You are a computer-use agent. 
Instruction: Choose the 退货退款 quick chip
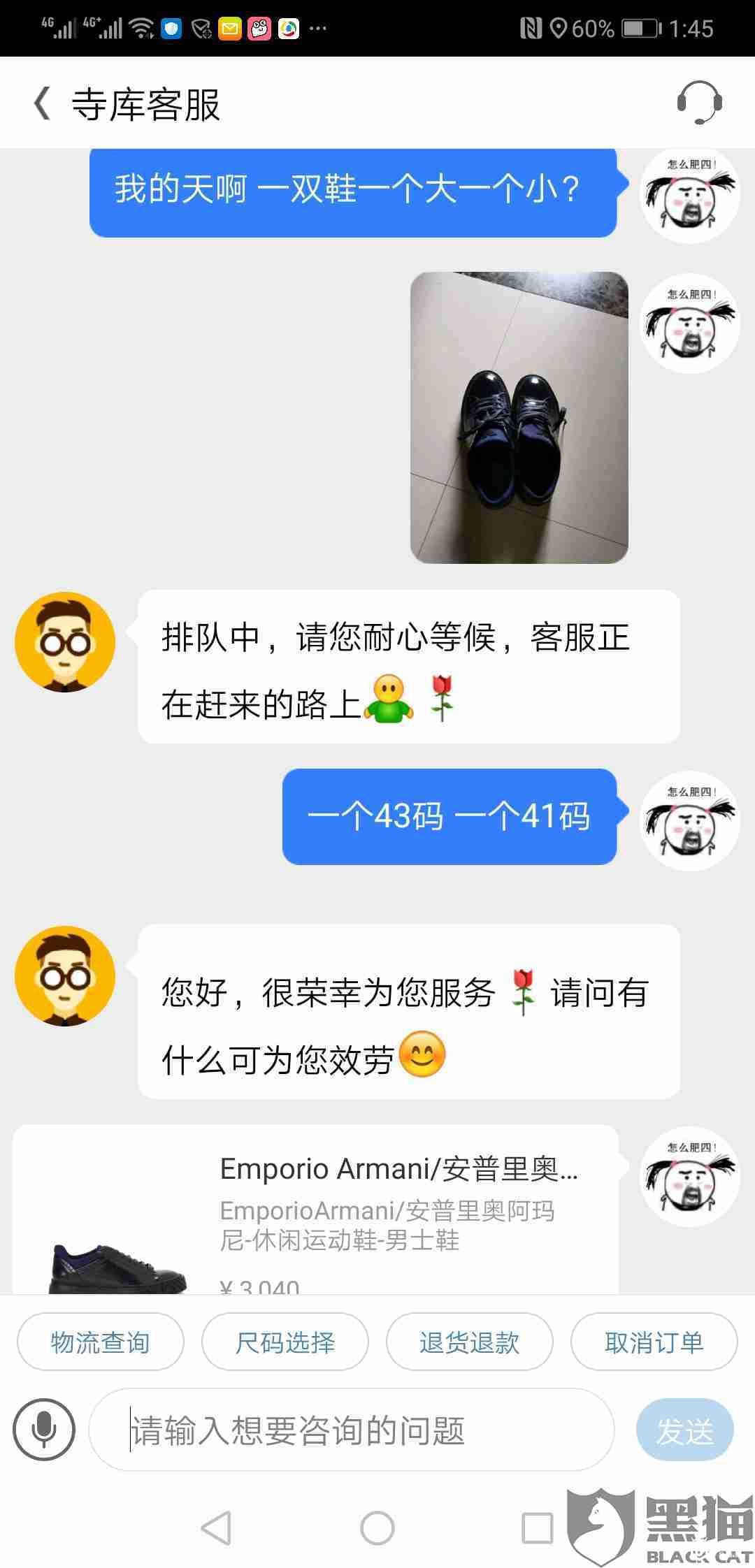[470, 1342]
